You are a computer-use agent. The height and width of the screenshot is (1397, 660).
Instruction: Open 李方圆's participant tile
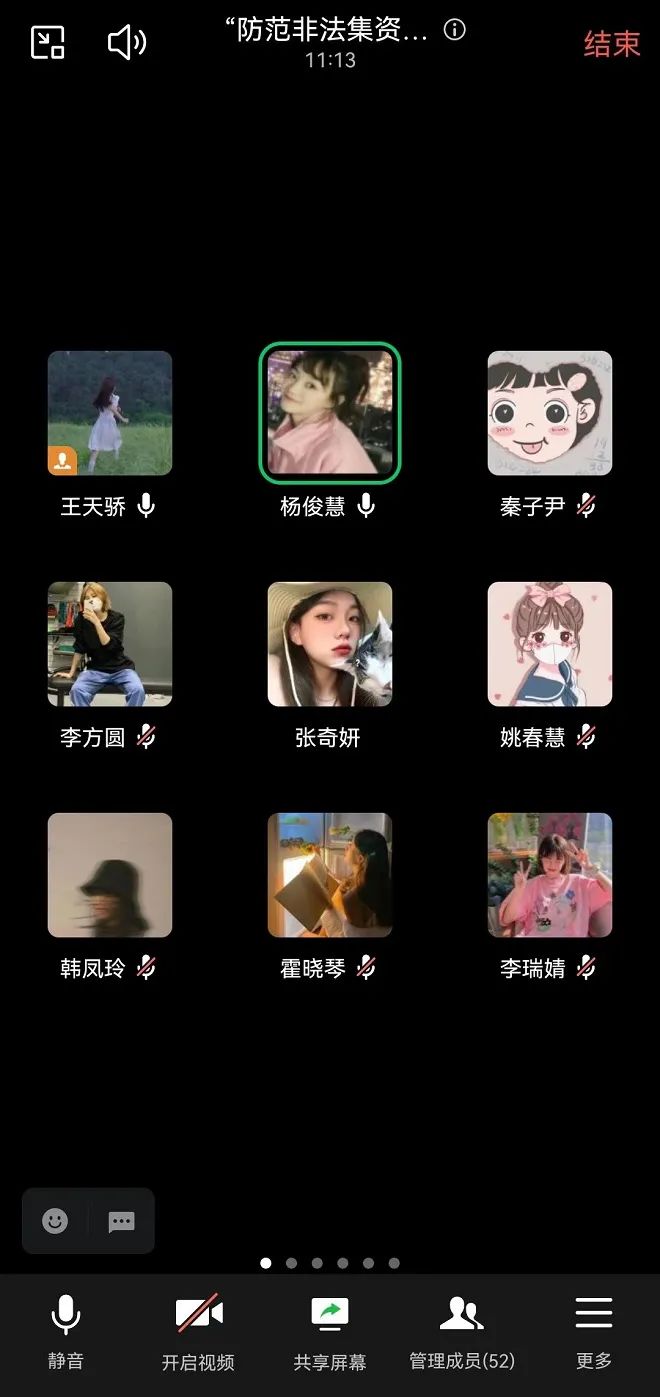coord(110,644)
